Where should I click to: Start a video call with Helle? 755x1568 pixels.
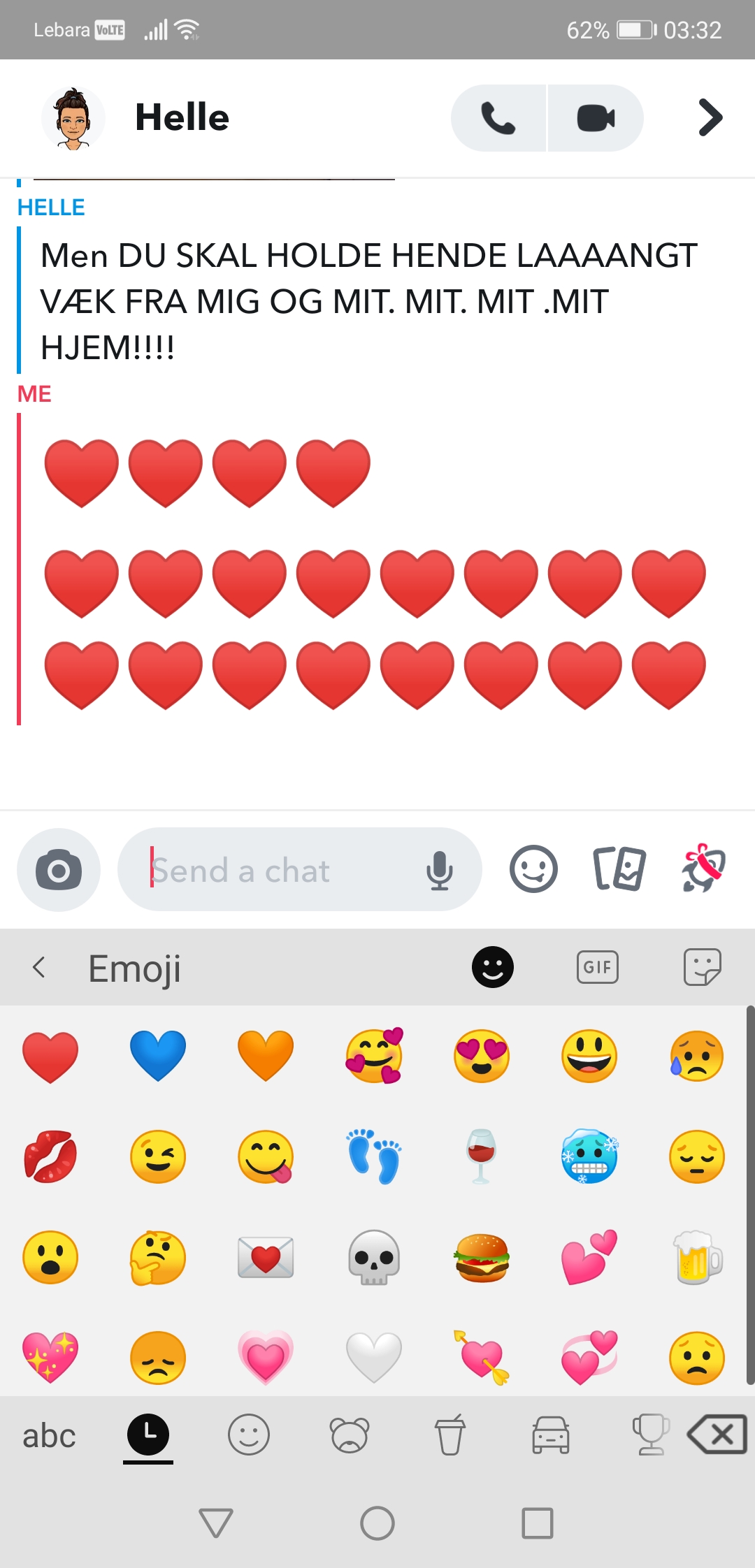(596, 118)
